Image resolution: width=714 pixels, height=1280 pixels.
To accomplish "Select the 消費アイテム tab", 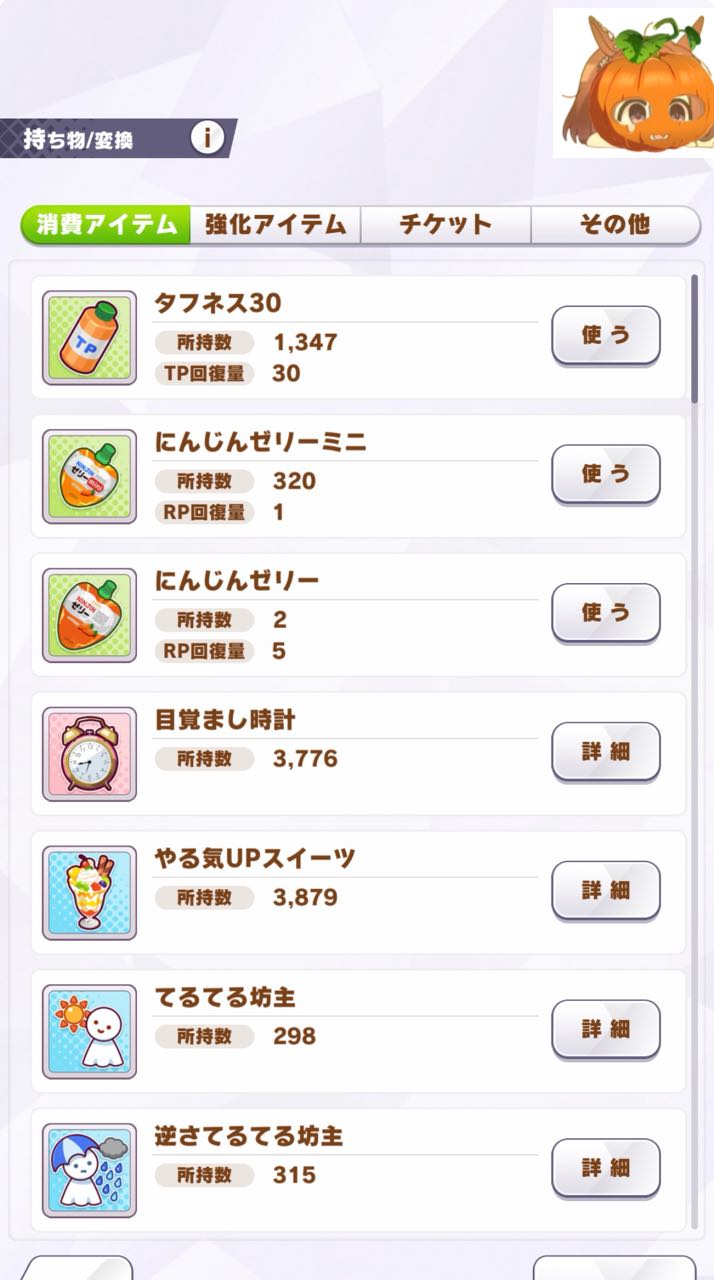I will pyautogui.click(x=106, y=225).
